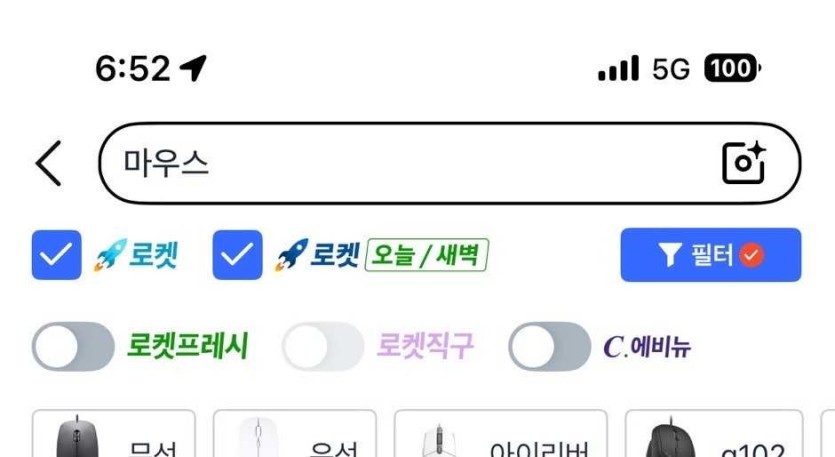Toggle the C.에비뉴 filter on
Screen dimensions: 835x457
pos(549,347)
